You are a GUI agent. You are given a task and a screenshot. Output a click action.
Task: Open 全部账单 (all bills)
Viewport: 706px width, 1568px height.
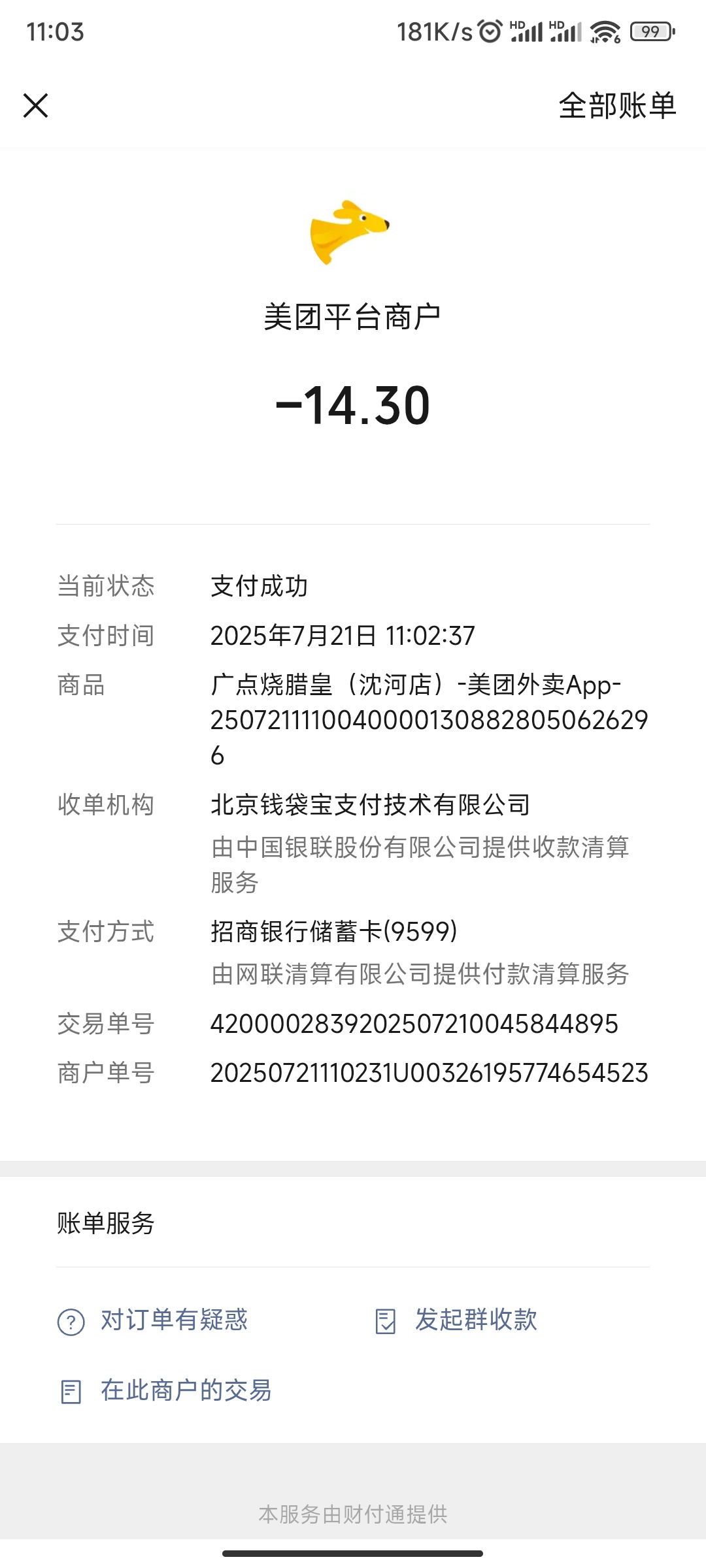point(616,105)
